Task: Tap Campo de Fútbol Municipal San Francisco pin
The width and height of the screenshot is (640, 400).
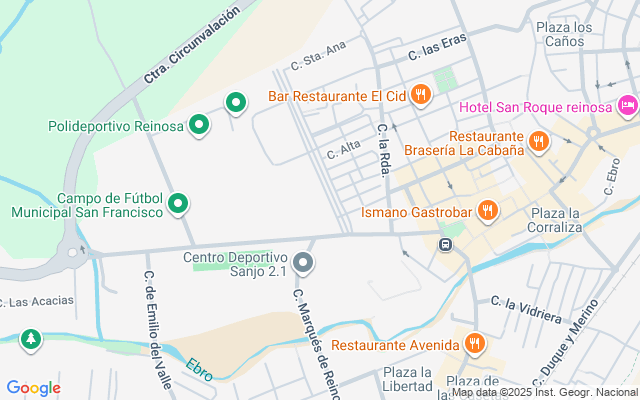Action: coord(178,205)
